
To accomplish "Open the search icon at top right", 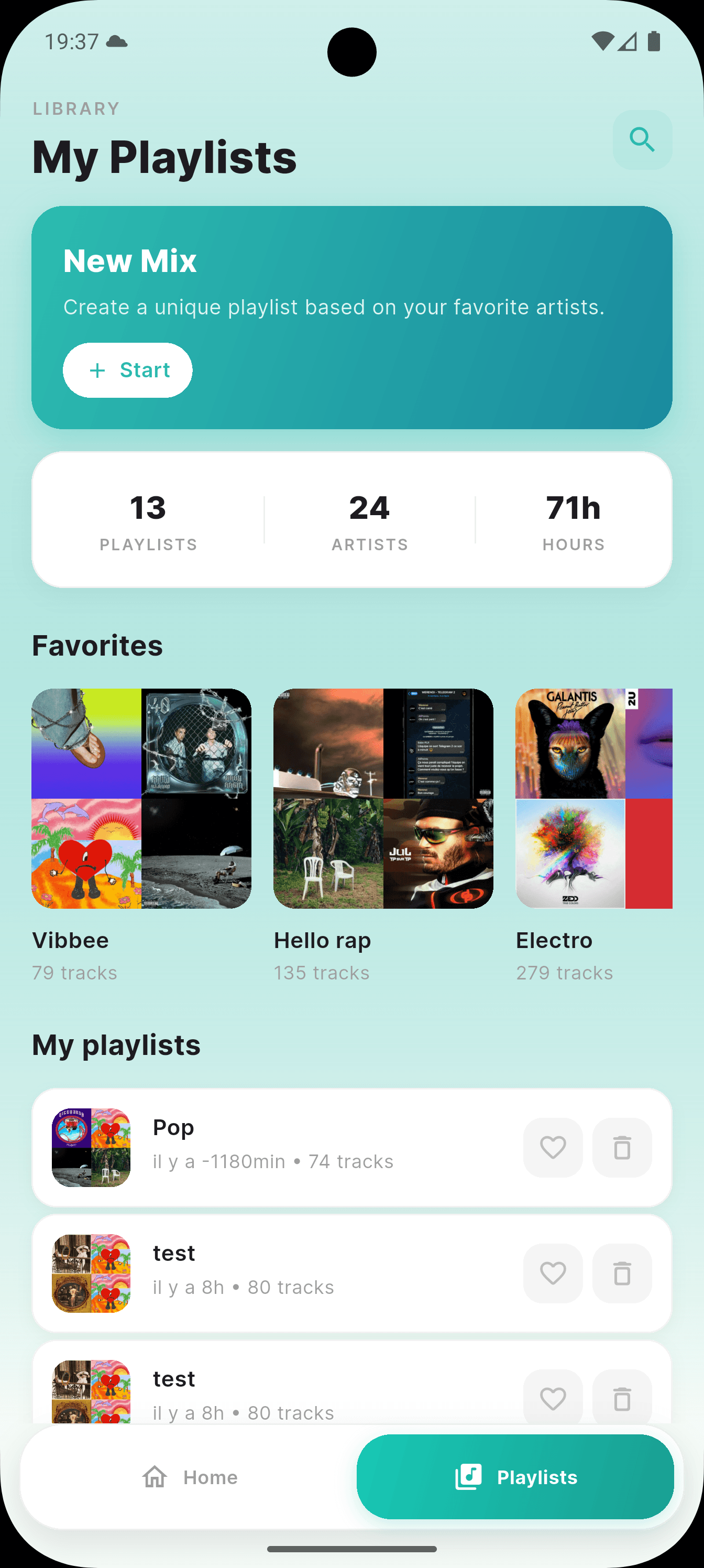I will pyautogui.click(x=642, y=139).
